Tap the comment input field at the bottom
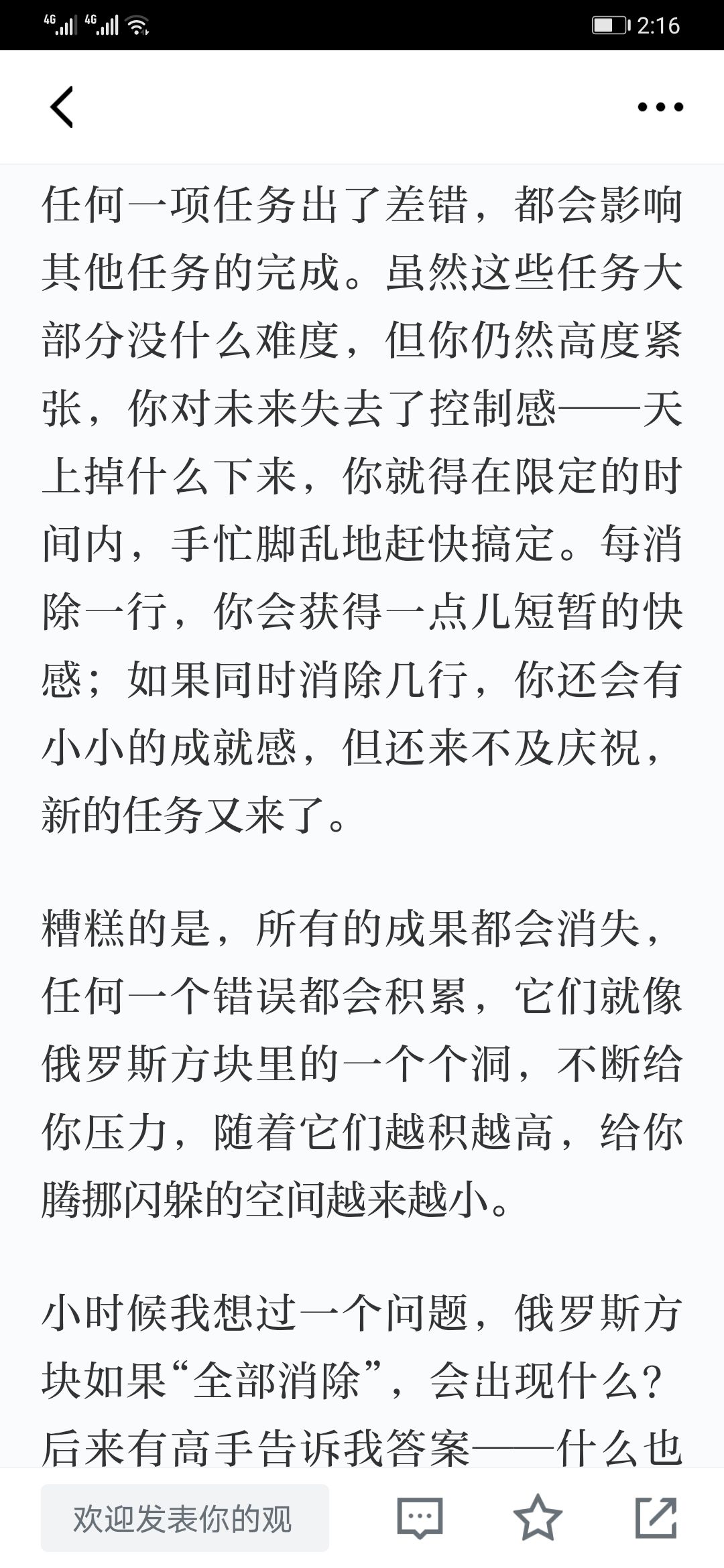The width and height of the screenshot is (724, 1568). tap(185, 1518)
